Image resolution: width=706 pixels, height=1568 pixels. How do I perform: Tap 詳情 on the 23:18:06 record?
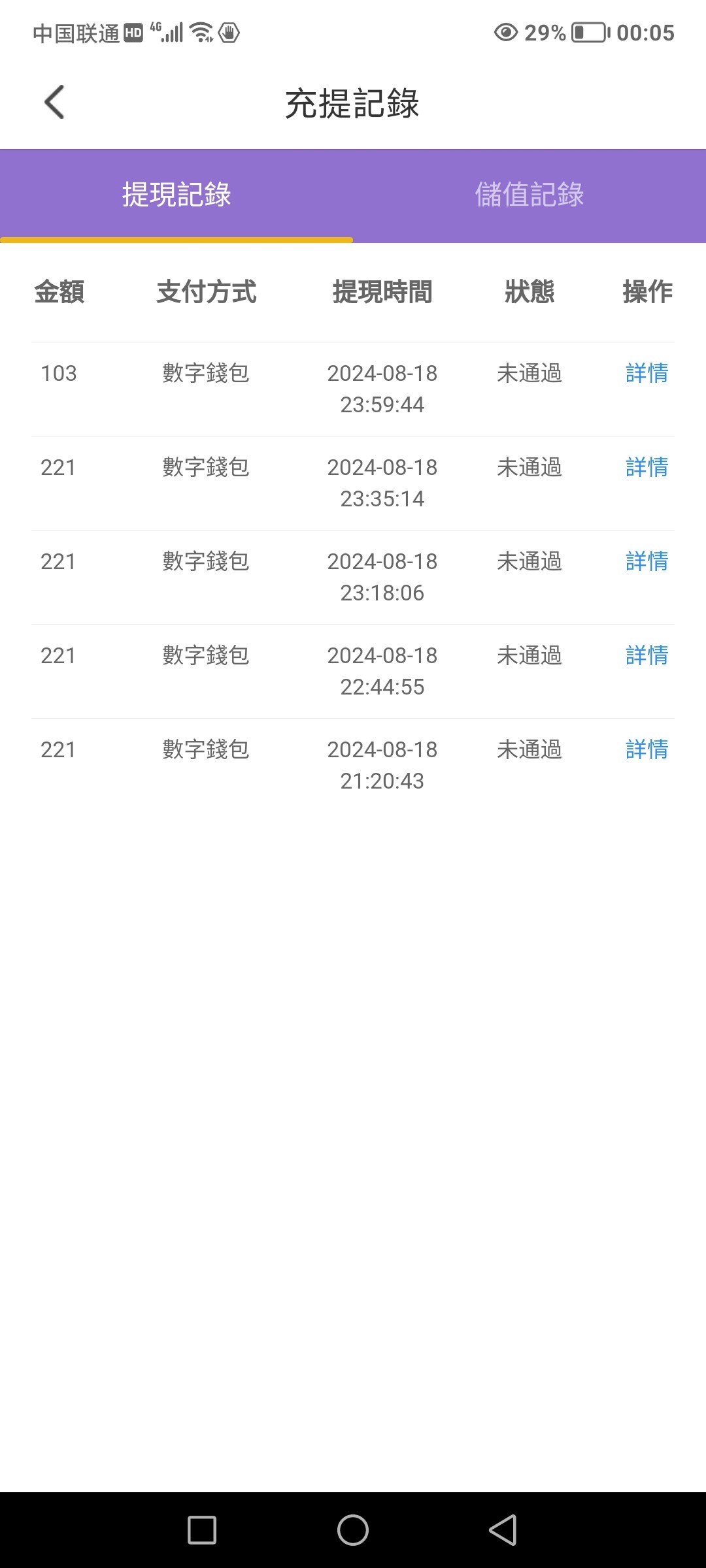[x=647, y=561]
